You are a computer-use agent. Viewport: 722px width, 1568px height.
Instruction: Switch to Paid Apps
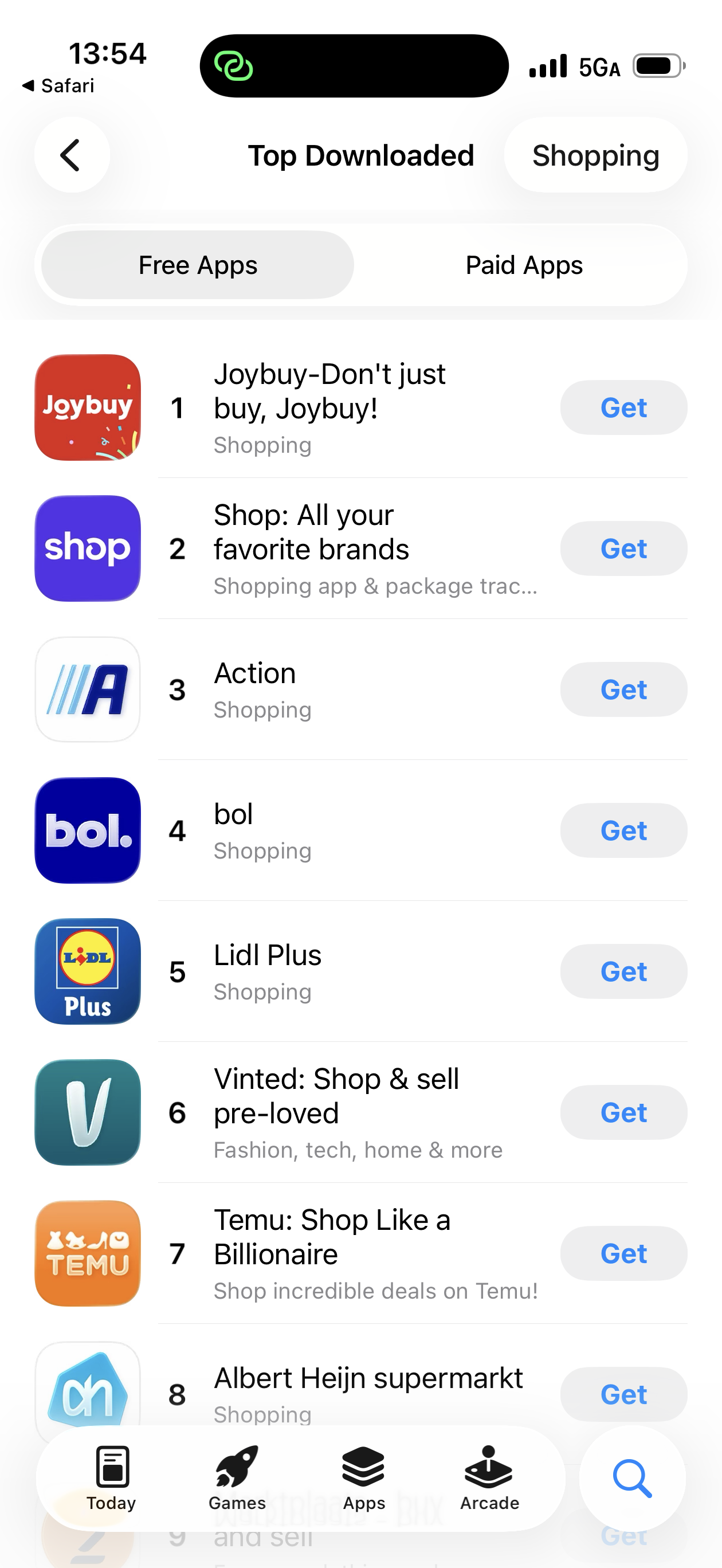point(524,265)
